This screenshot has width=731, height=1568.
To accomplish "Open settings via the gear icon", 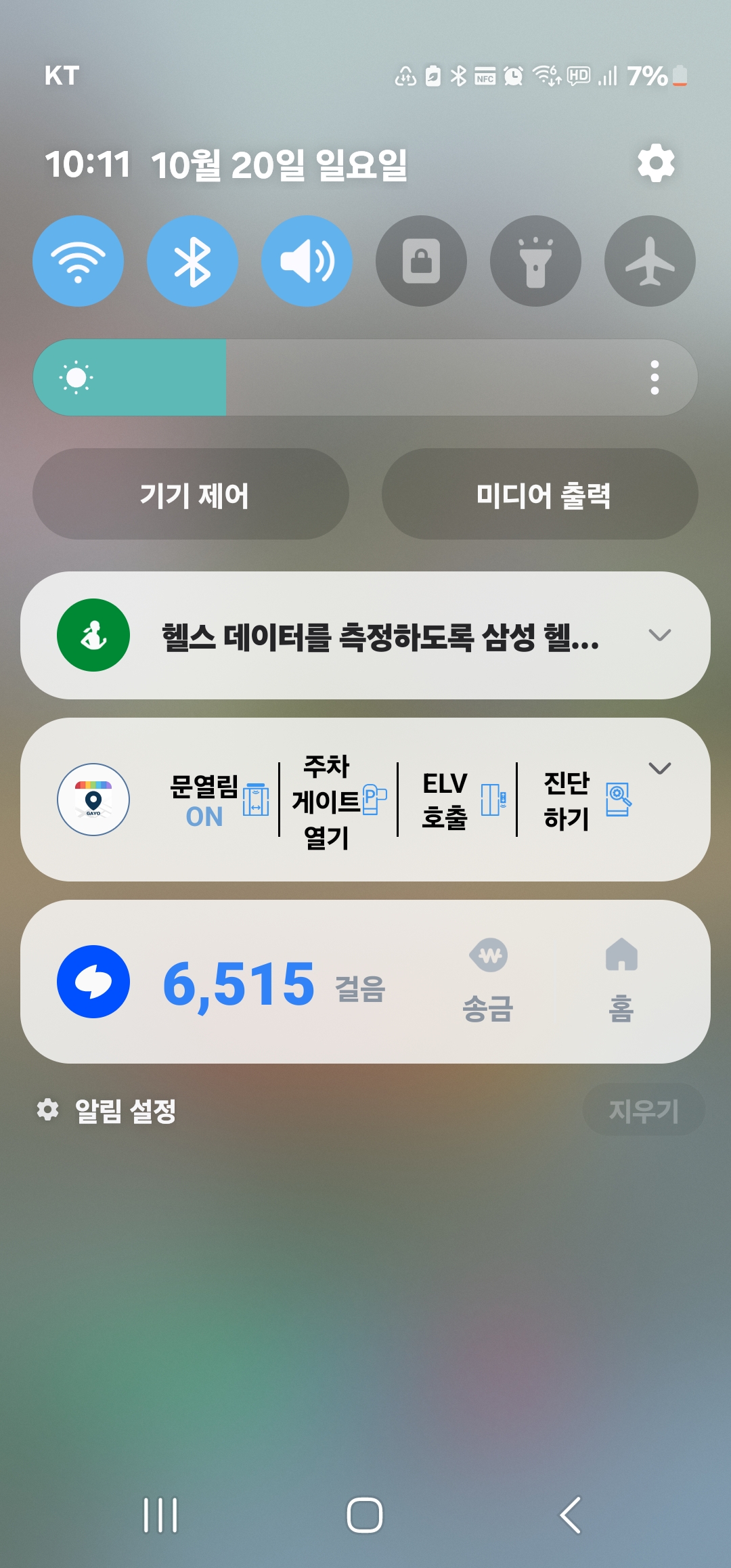I will [x=656, y=164].
